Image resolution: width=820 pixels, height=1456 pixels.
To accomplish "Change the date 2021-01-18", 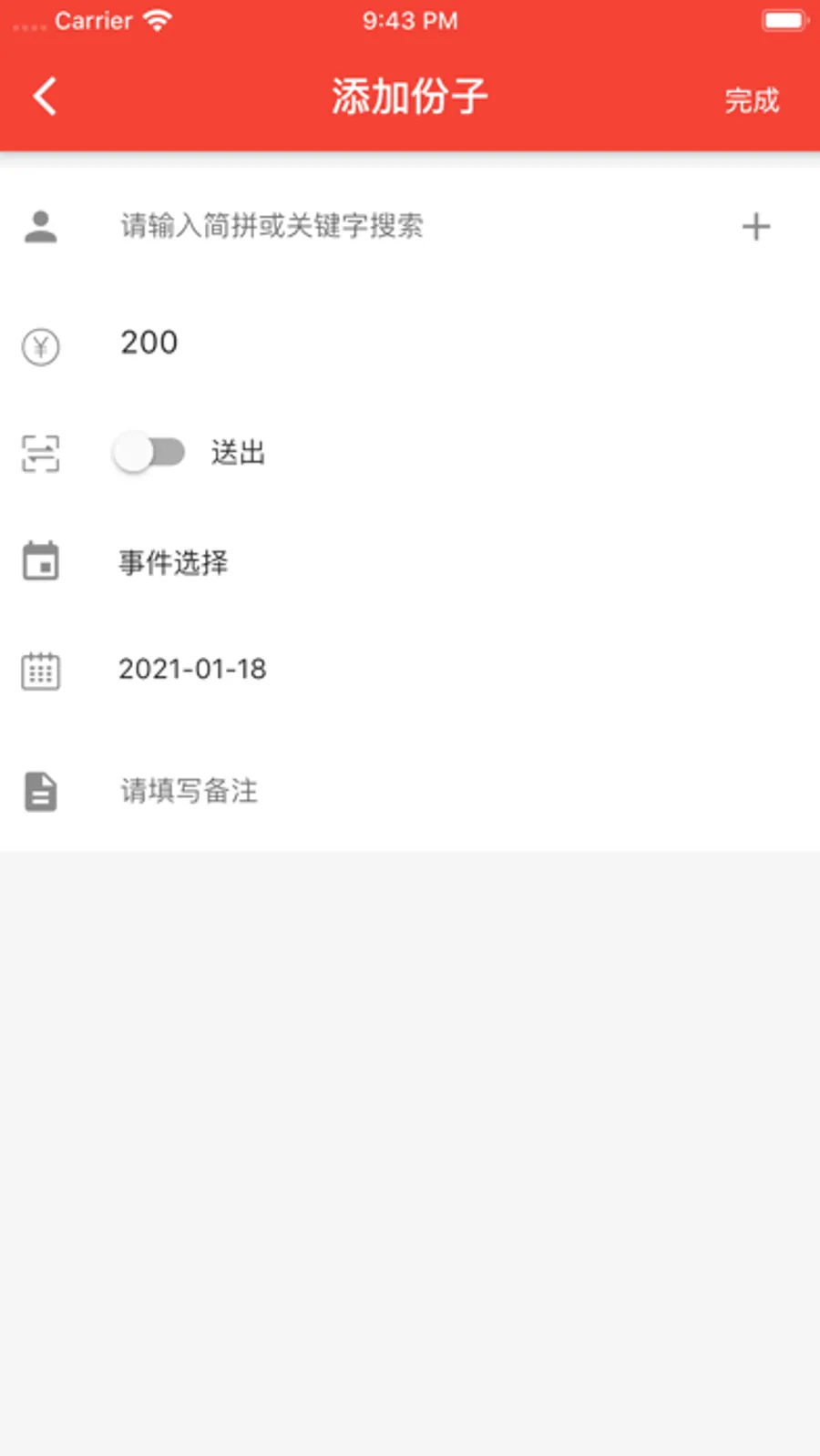I will (x=192, y=670).
